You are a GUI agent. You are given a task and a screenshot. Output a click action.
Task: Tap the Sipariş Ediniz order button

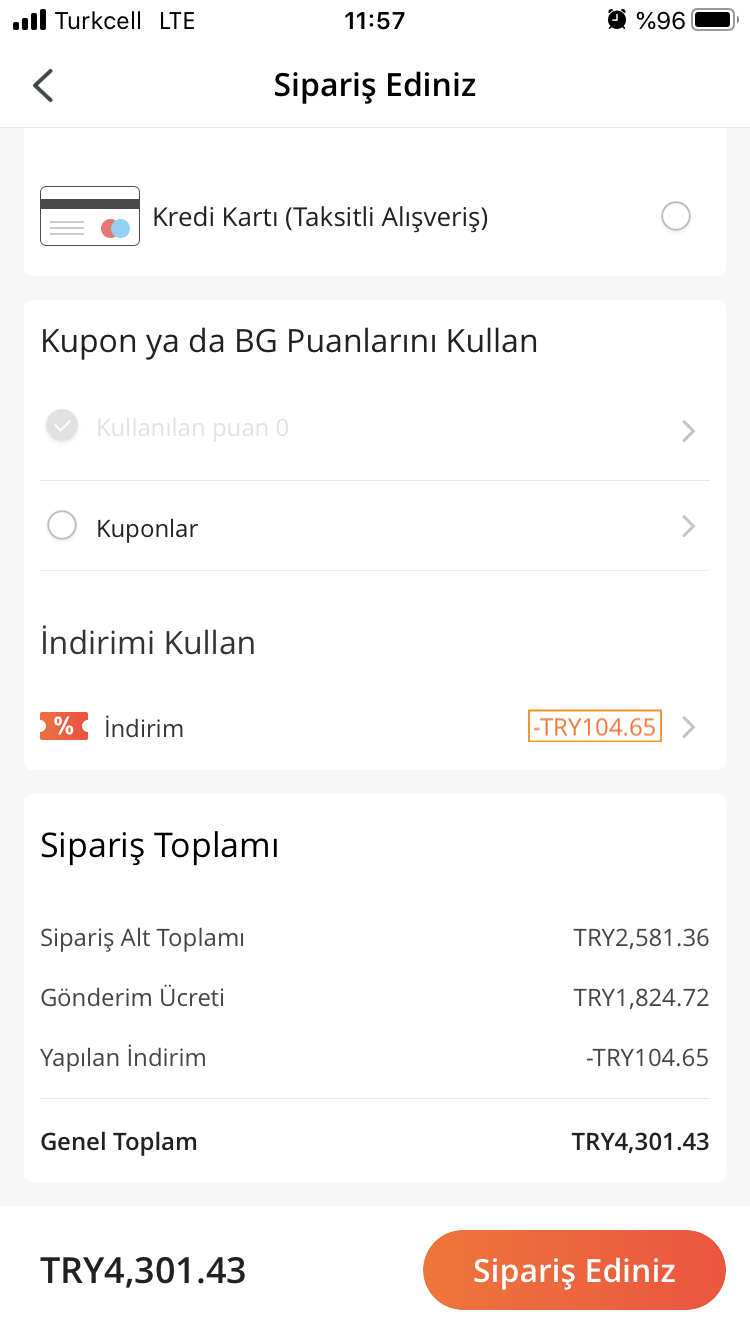(x=574, y=1270)
